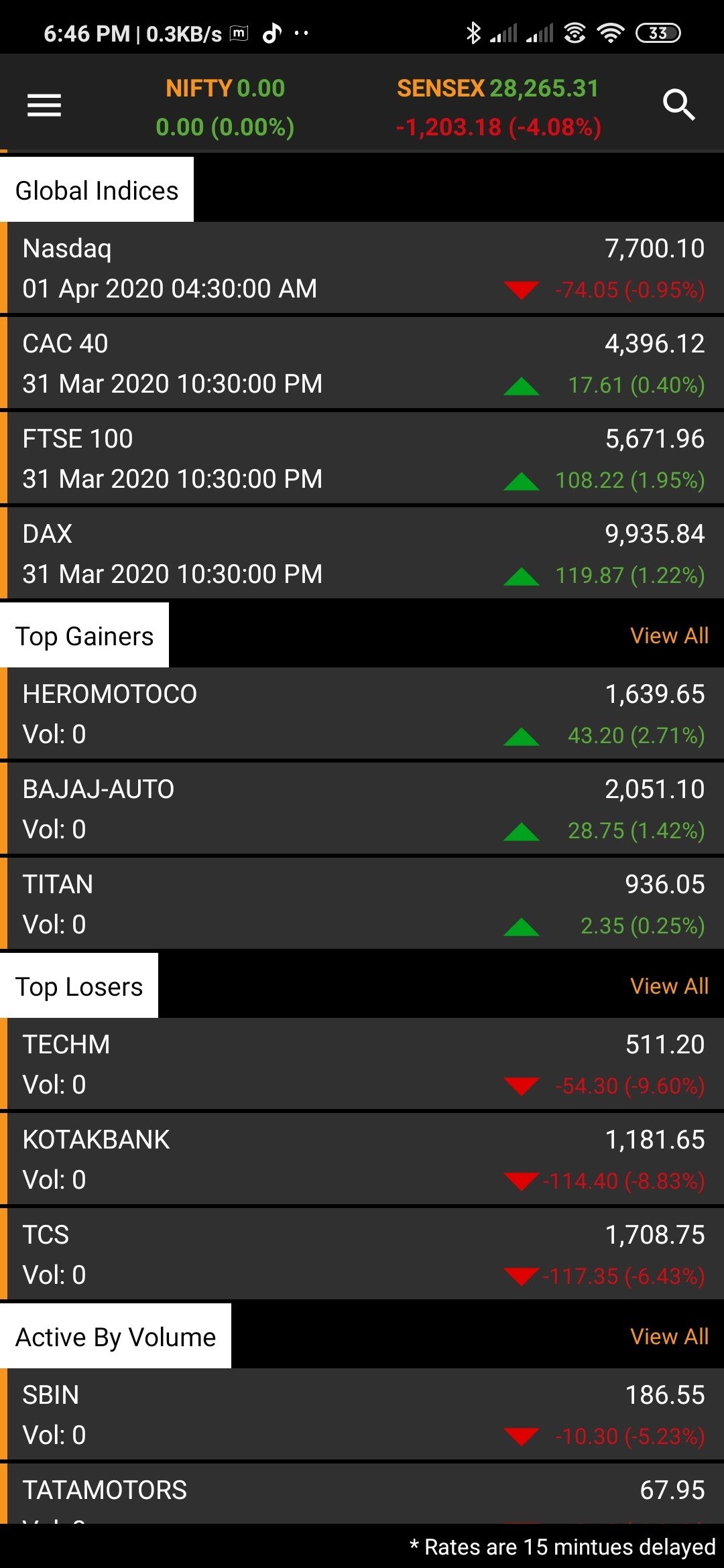
Task: Select the BAJAJ-AUTO stock row
Action: click(x=362, y=809)
